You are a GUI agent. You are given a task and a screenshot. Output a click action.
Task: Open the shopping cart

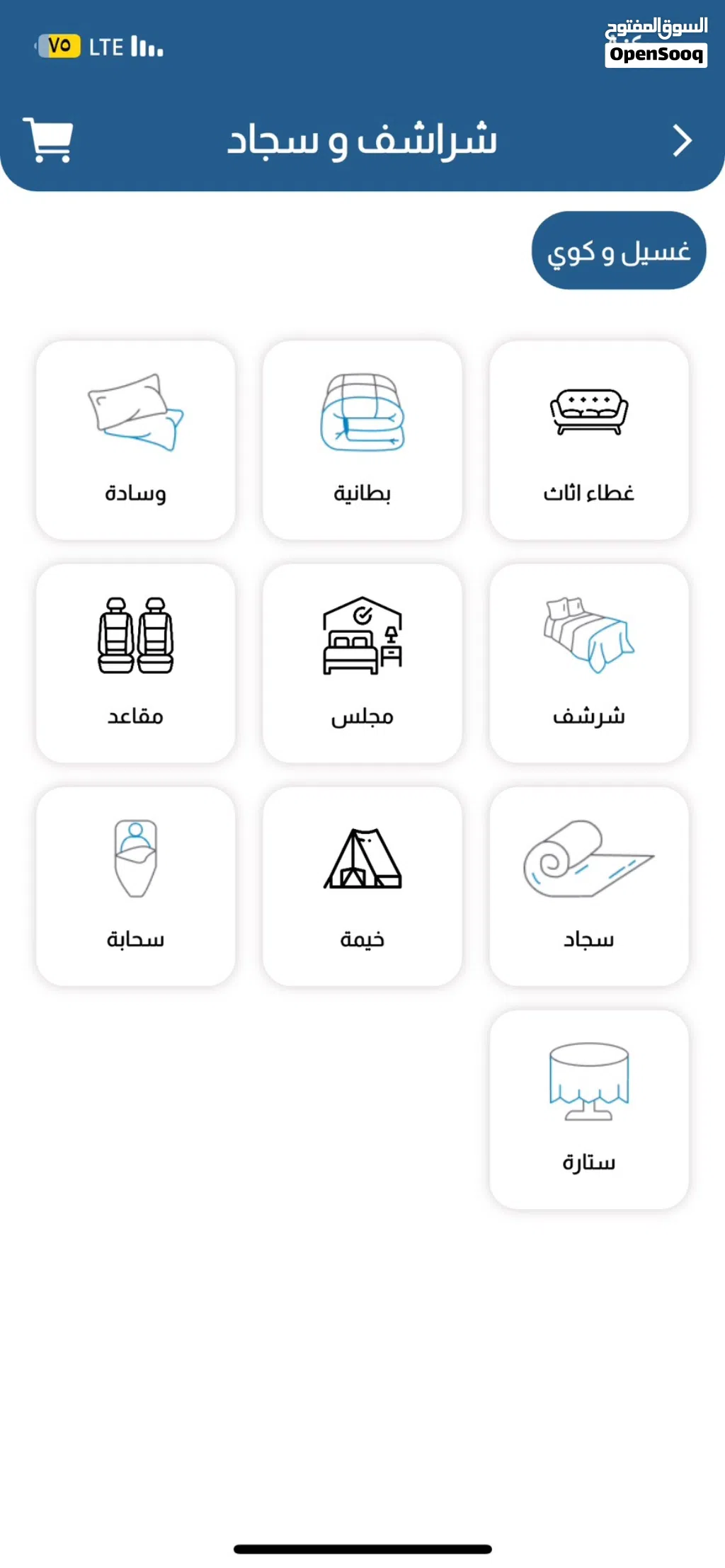pos(48,139)
